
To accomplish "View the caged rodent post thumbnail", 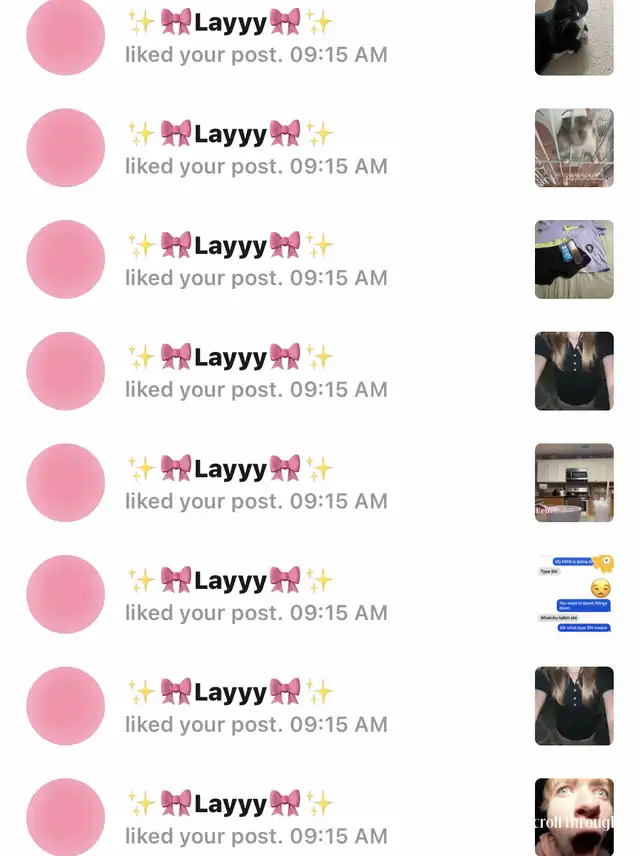I will tap(574, 148).
